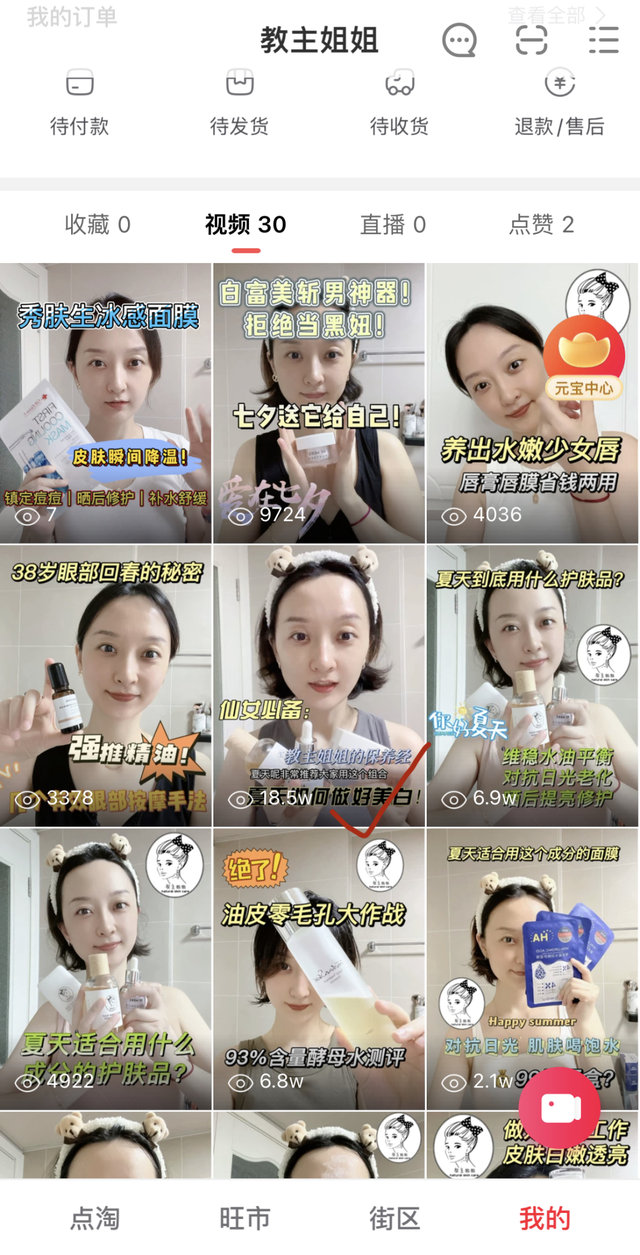Switch to the 点赞 tab

(541, 224)
